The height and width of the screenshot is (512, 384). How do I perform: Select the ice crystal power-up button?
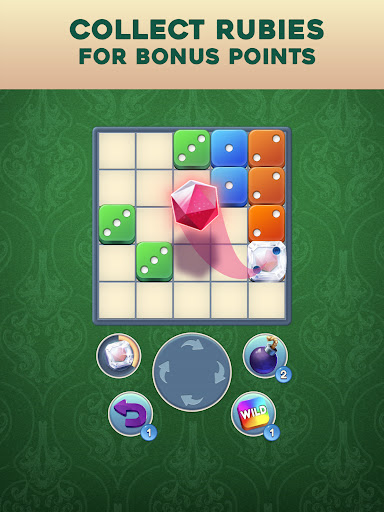pos(119,355)
